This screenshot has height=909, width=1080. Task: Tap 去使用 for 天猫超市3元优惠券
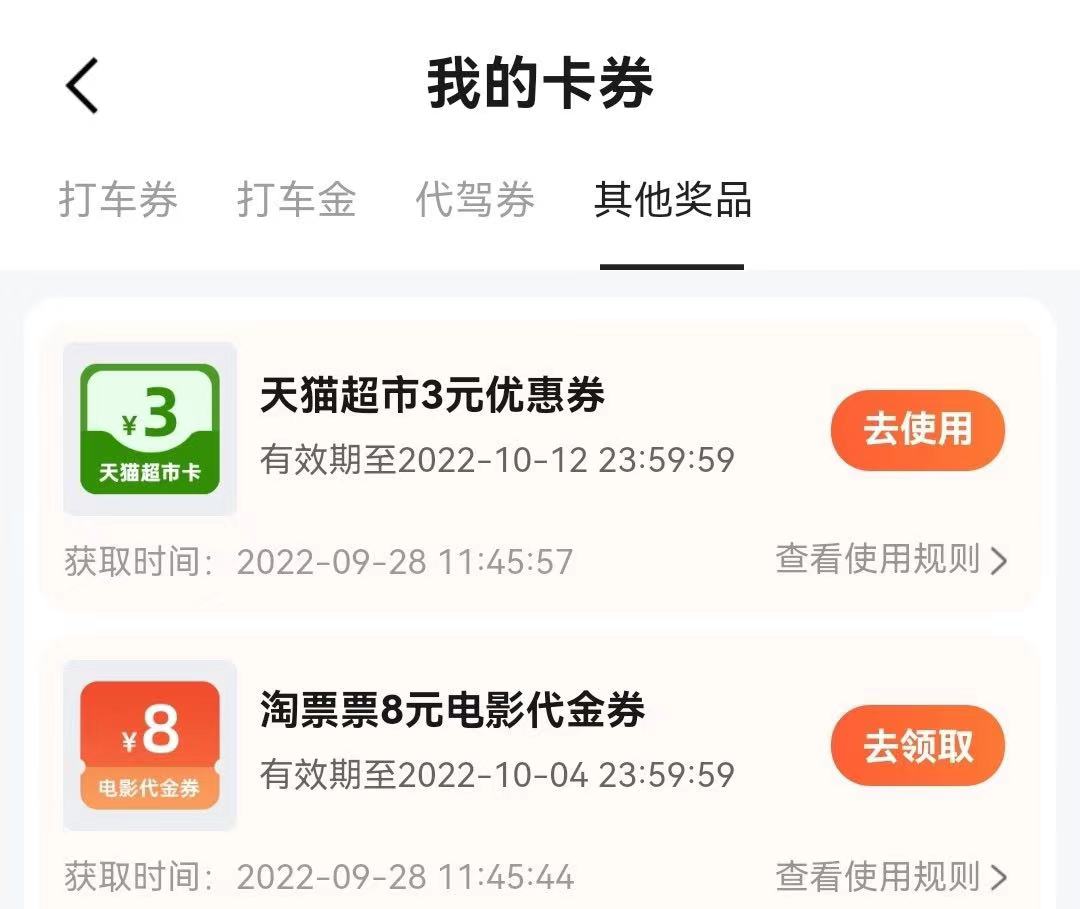[x=917, y=430]
